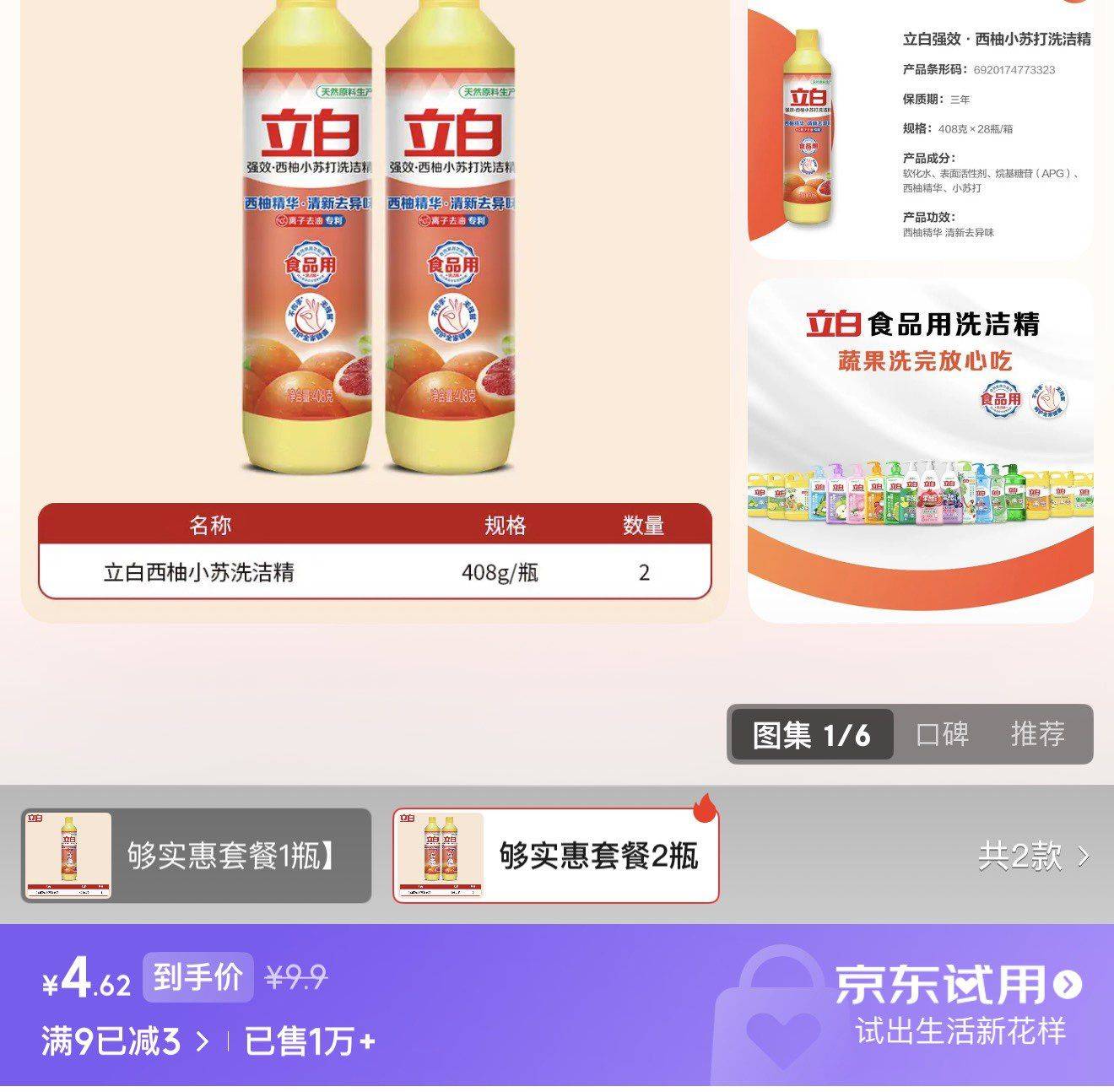Switch to the 口碑 tab
This screenshot has width=1114, height=1092.
pos(942,734)
